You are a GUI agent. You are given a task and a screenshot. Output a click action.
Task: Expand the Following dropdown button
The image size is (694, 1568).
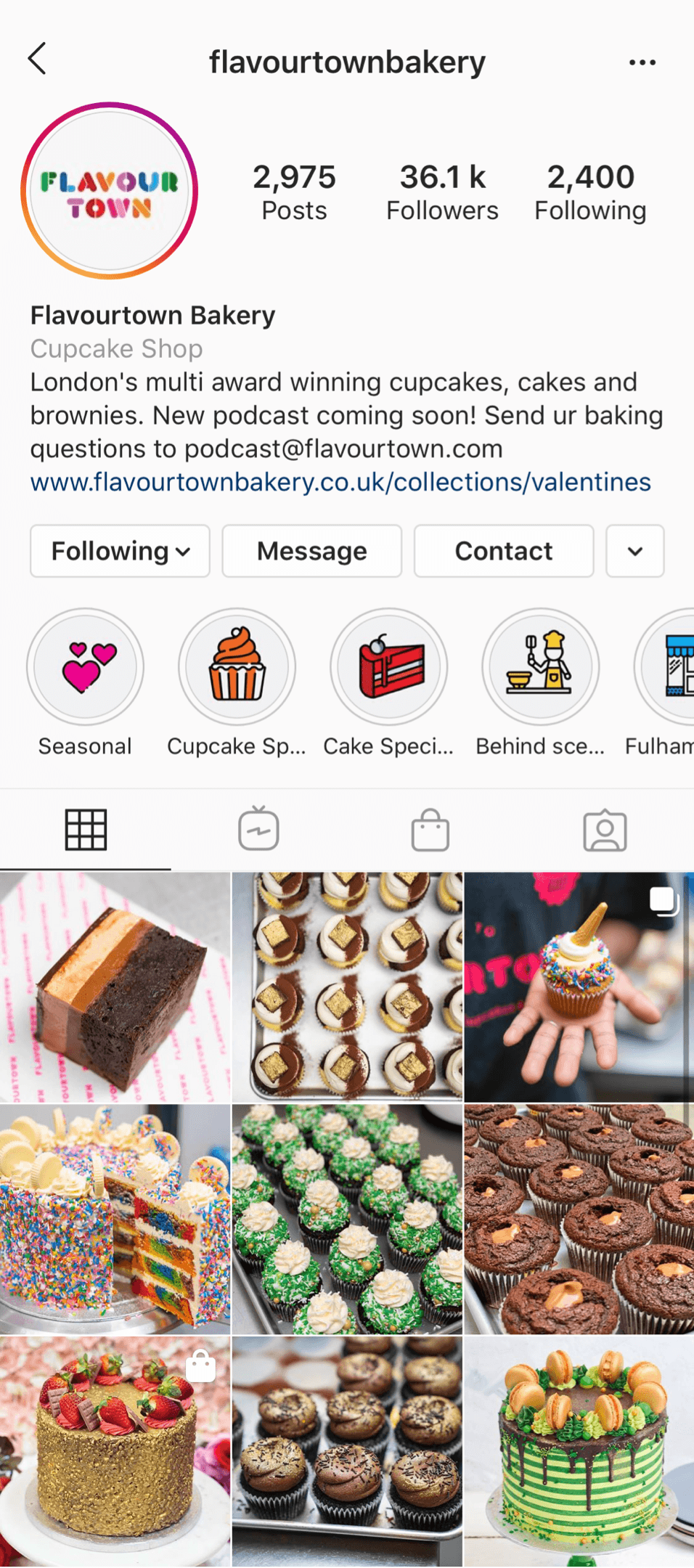point(120,551)
